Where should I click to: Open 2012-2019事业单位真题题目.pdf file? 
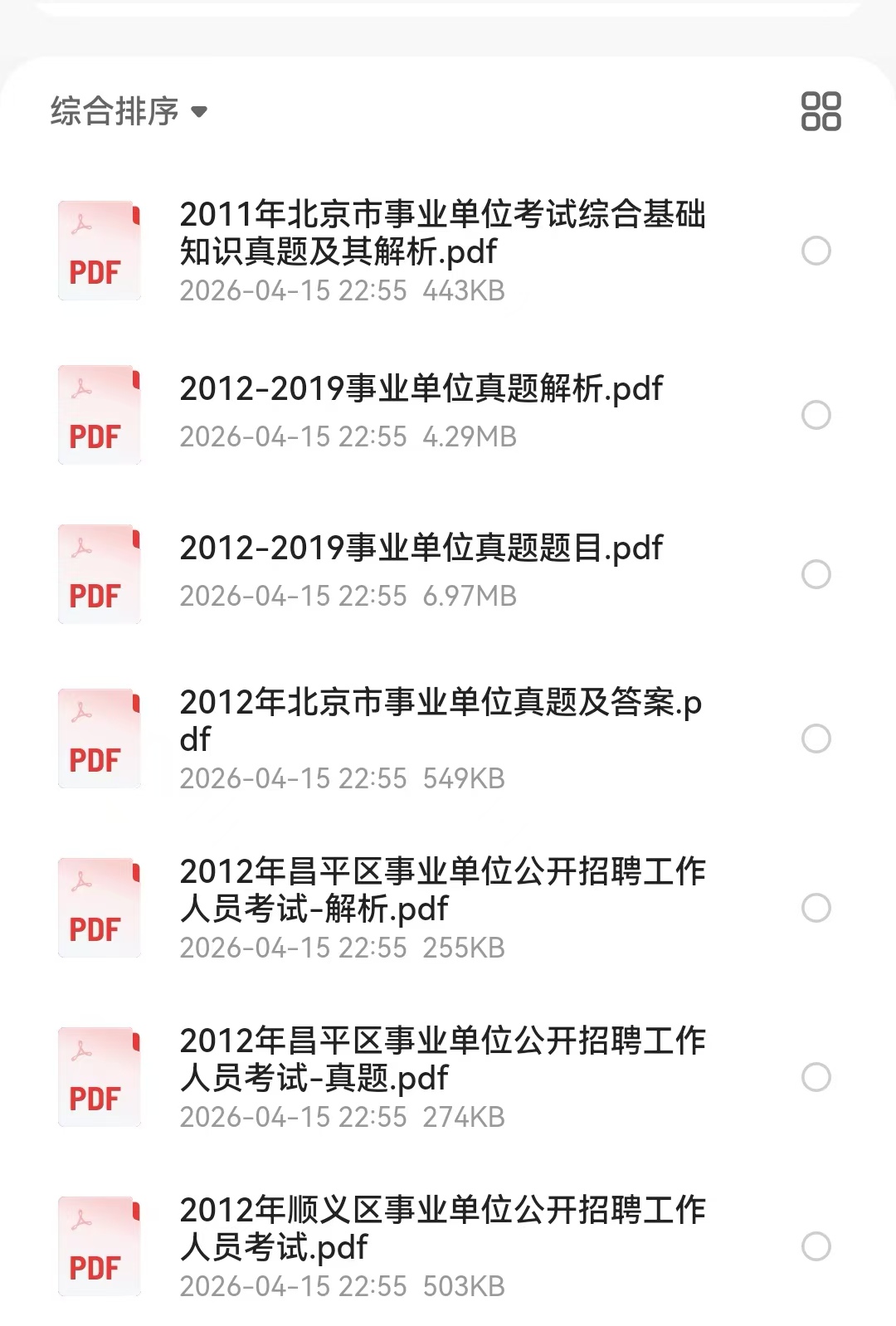(421, 548)
